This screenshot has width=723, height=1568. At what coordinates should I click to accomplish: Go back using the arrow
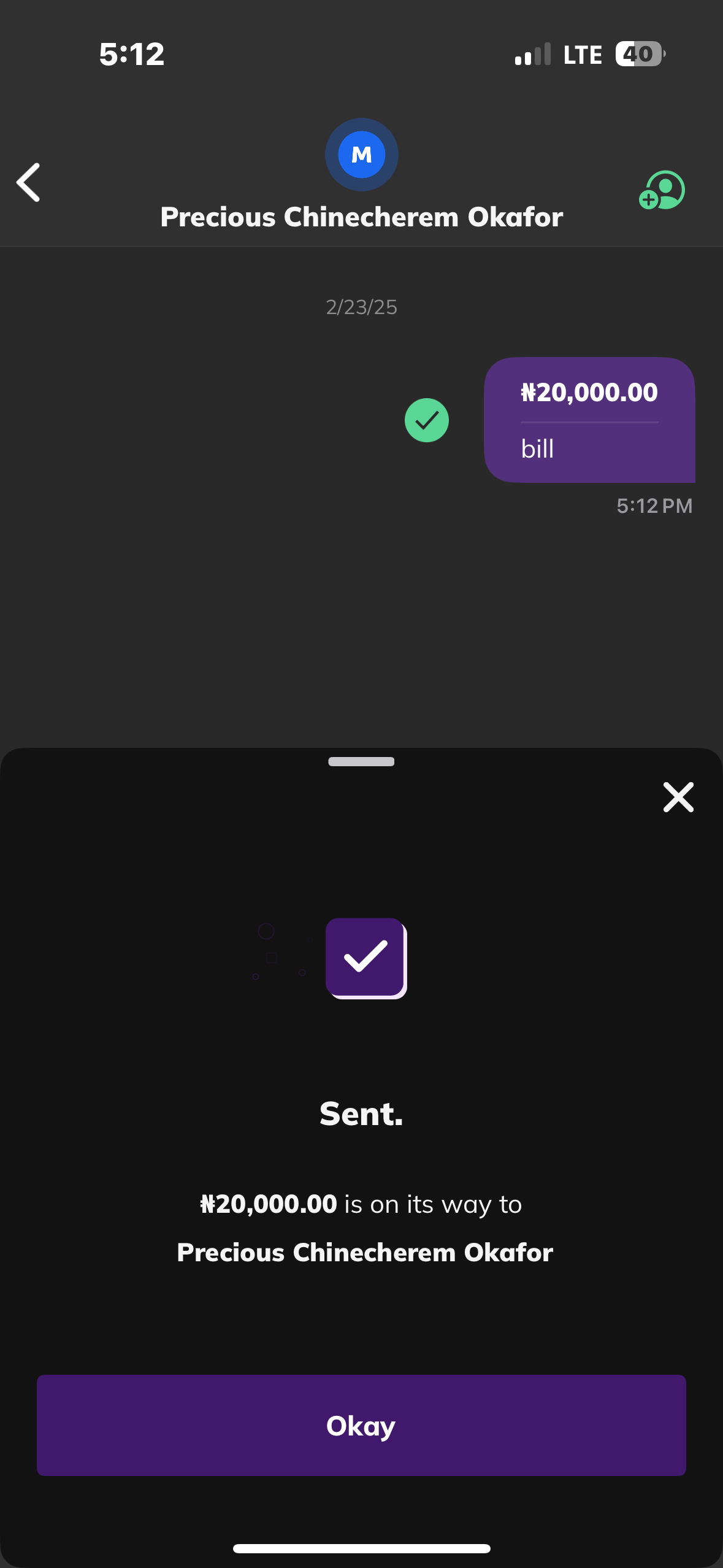click(29, 182)
